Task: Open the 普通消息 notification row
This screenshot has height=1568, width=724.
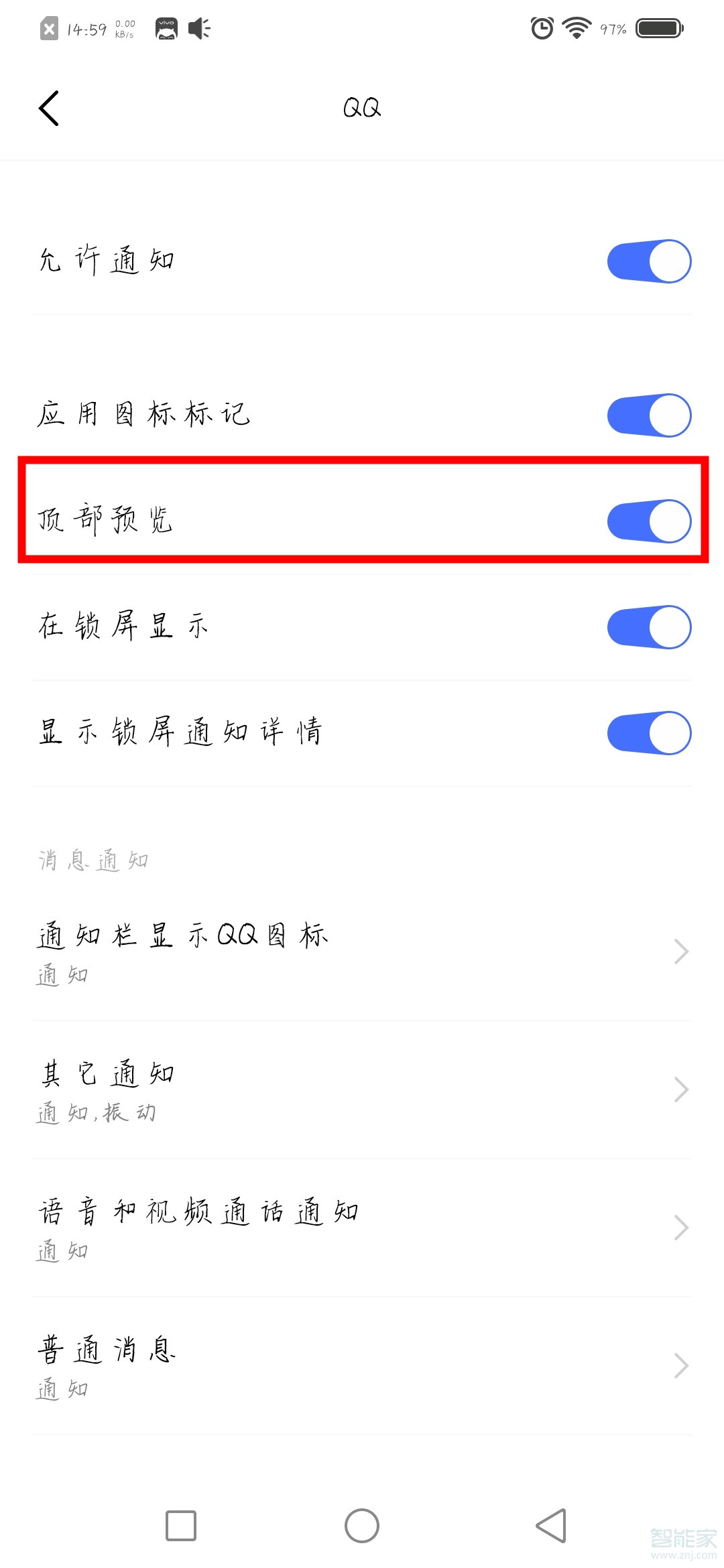Action: (362, 1366)
